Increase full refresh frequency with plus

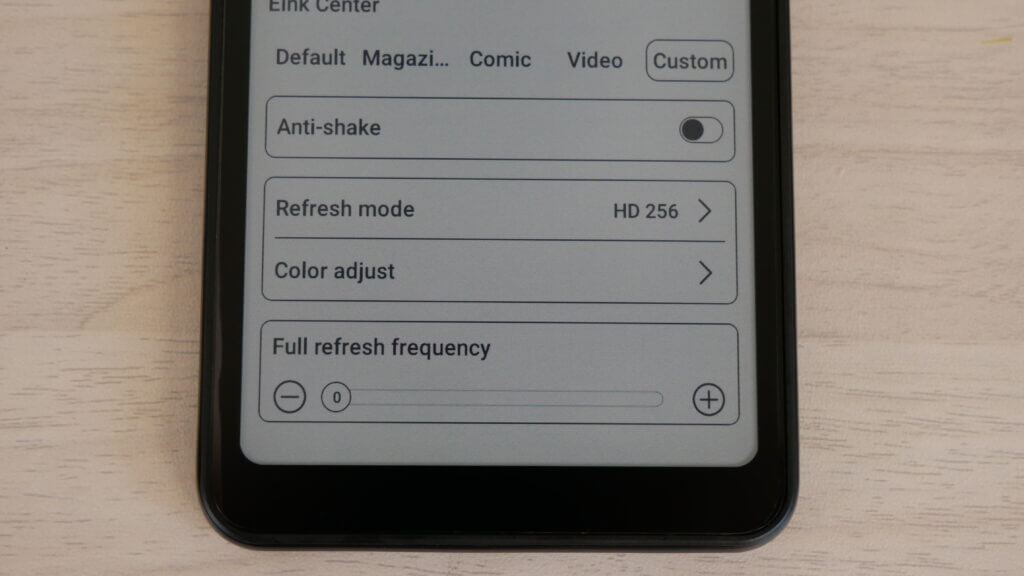click(708, 400)
